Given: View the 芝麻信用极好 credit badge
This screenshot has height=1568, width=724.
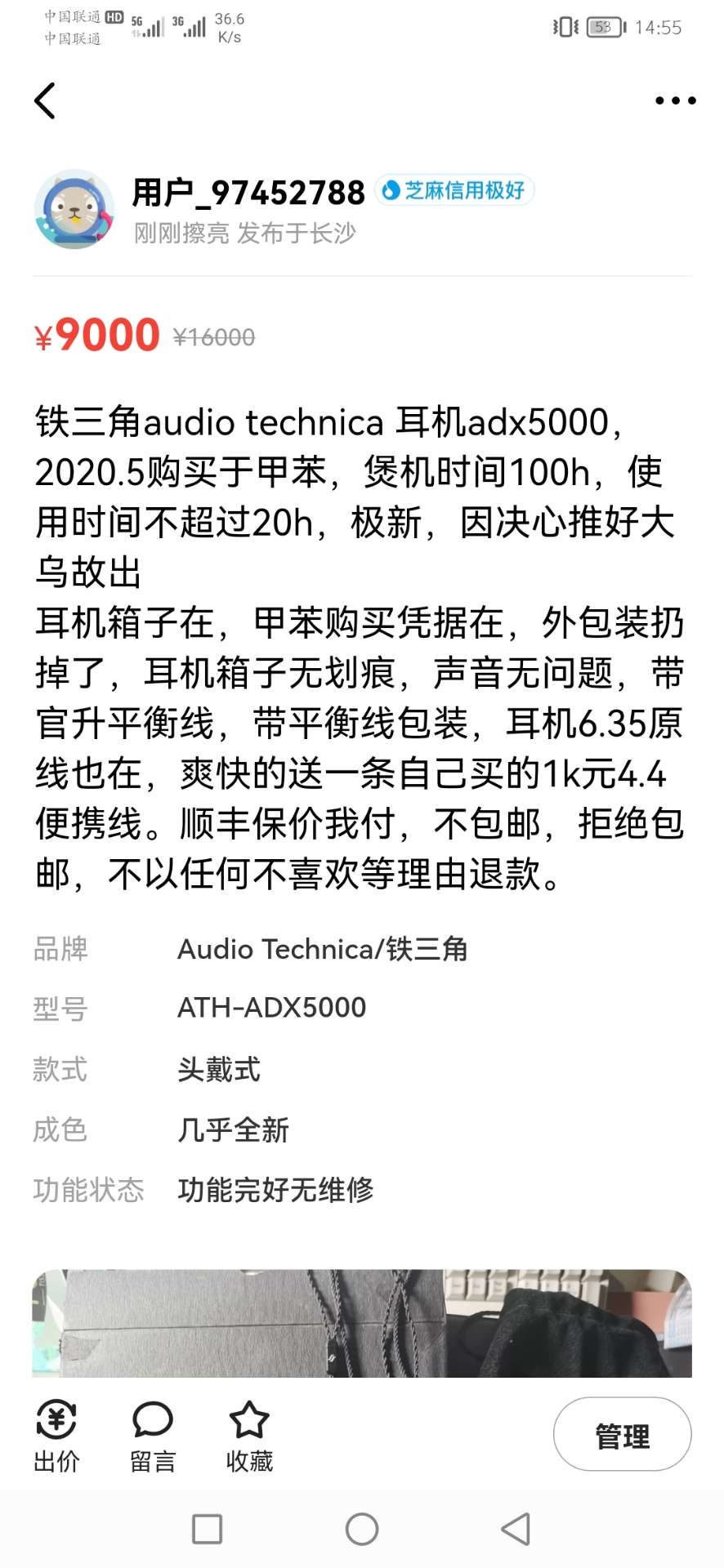Looking at the screenshot, I should click(454, 190).
